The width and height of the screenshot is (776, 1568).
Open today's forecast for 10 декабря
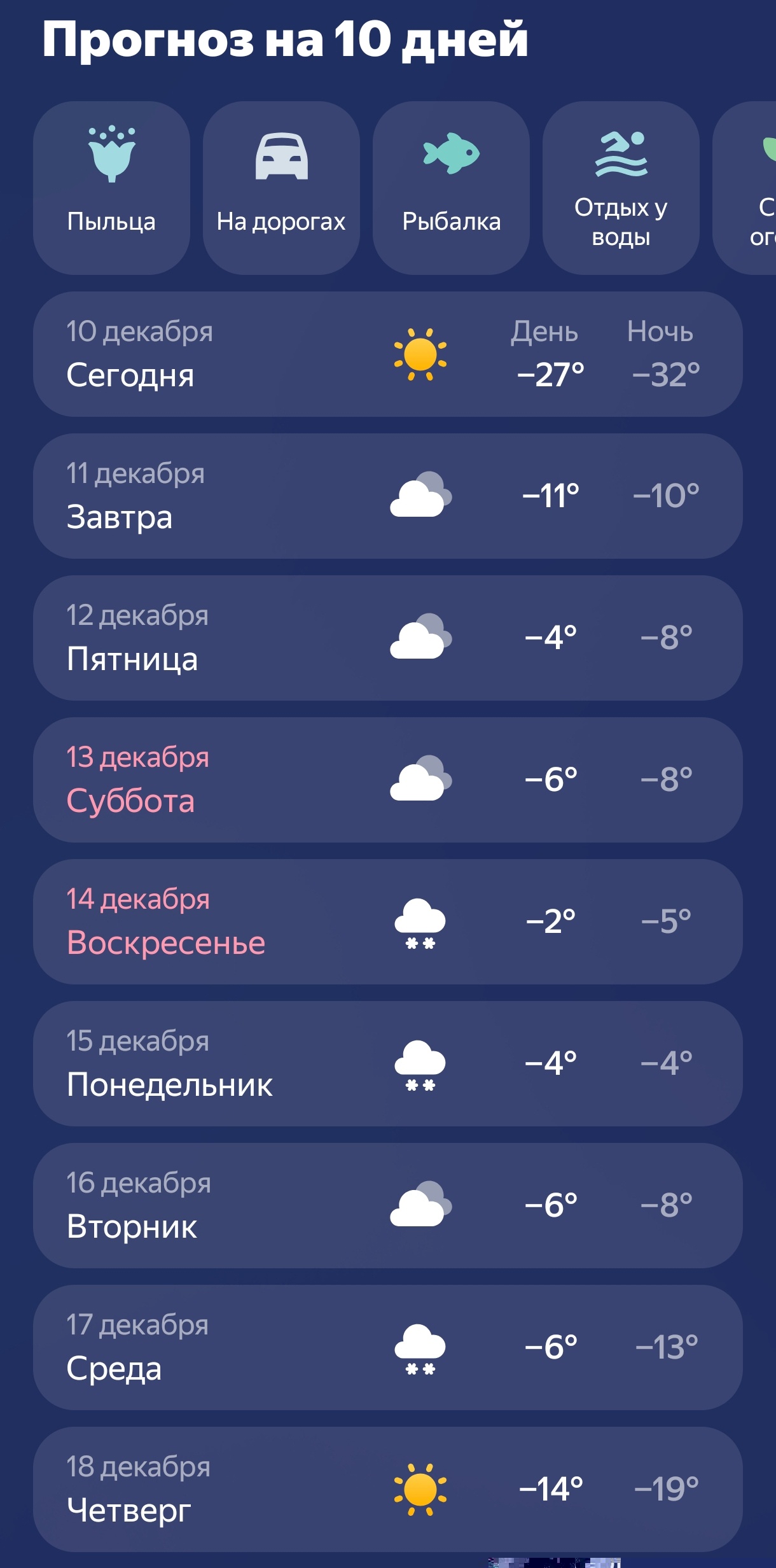[x=387, y=354]
